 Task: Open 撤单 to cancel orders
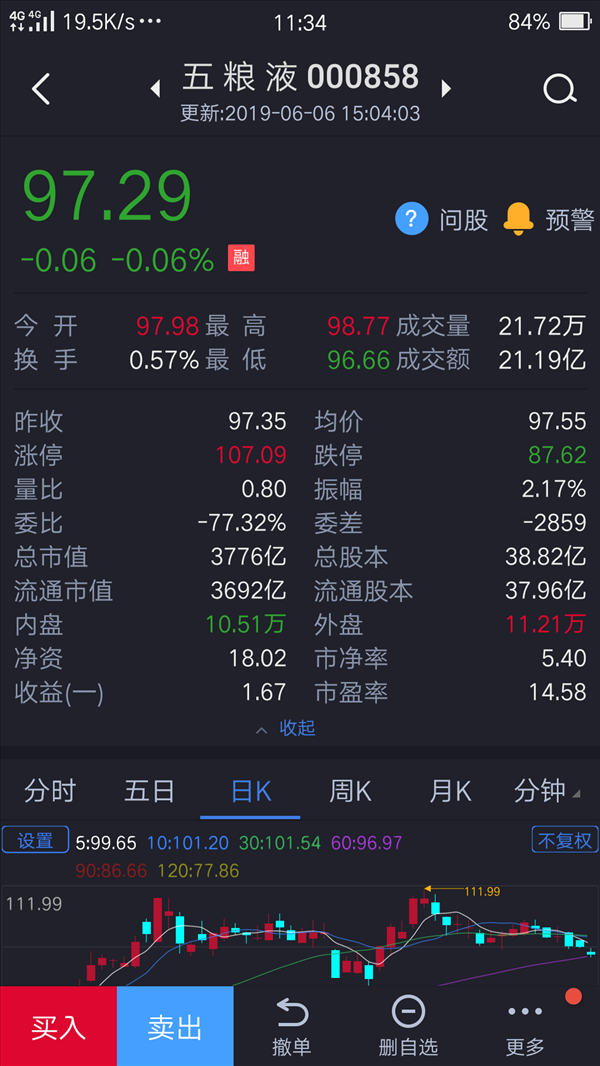coord(292,1027)
